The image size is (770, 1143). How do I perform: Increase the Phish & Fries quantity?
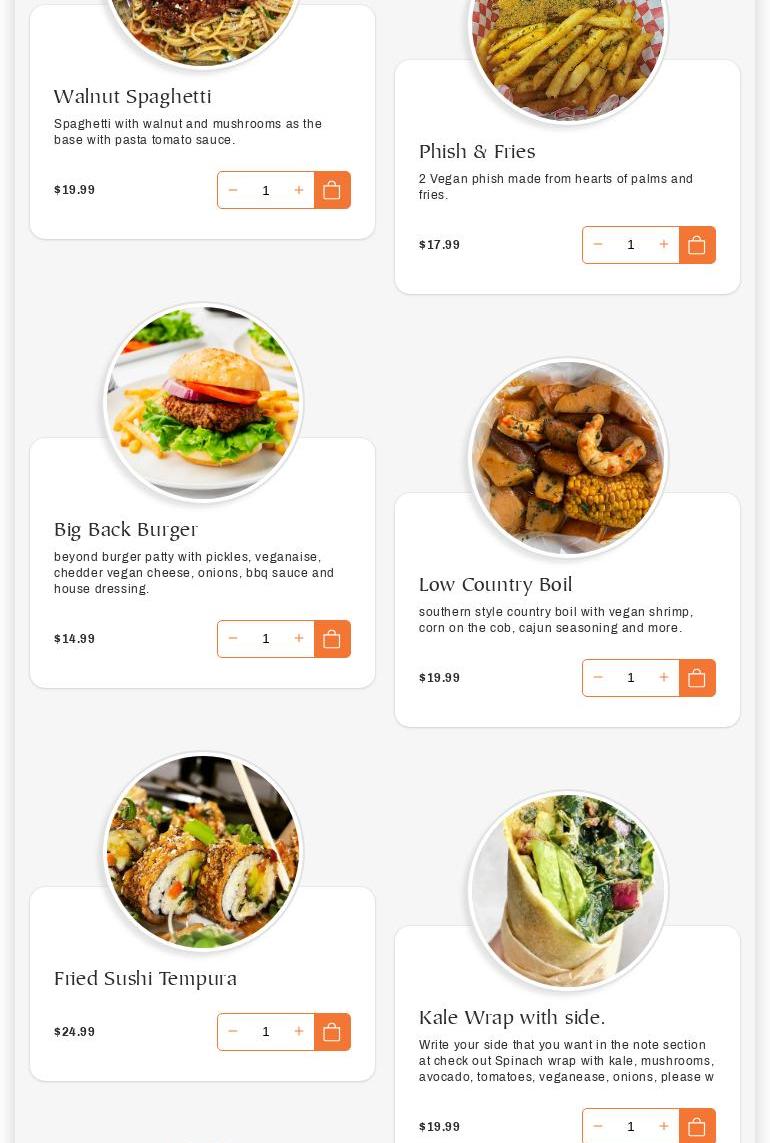663,245
